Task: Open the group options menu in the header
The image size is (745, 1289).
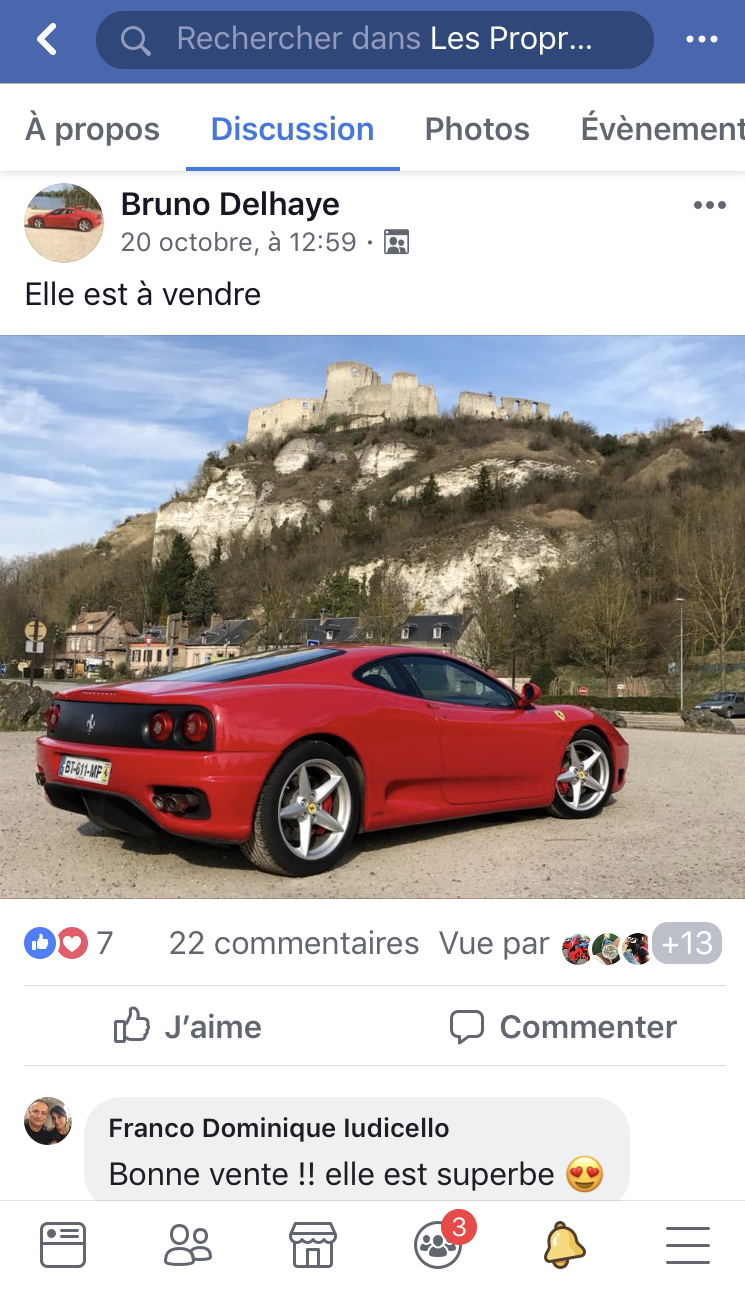Action: [702, 40]
